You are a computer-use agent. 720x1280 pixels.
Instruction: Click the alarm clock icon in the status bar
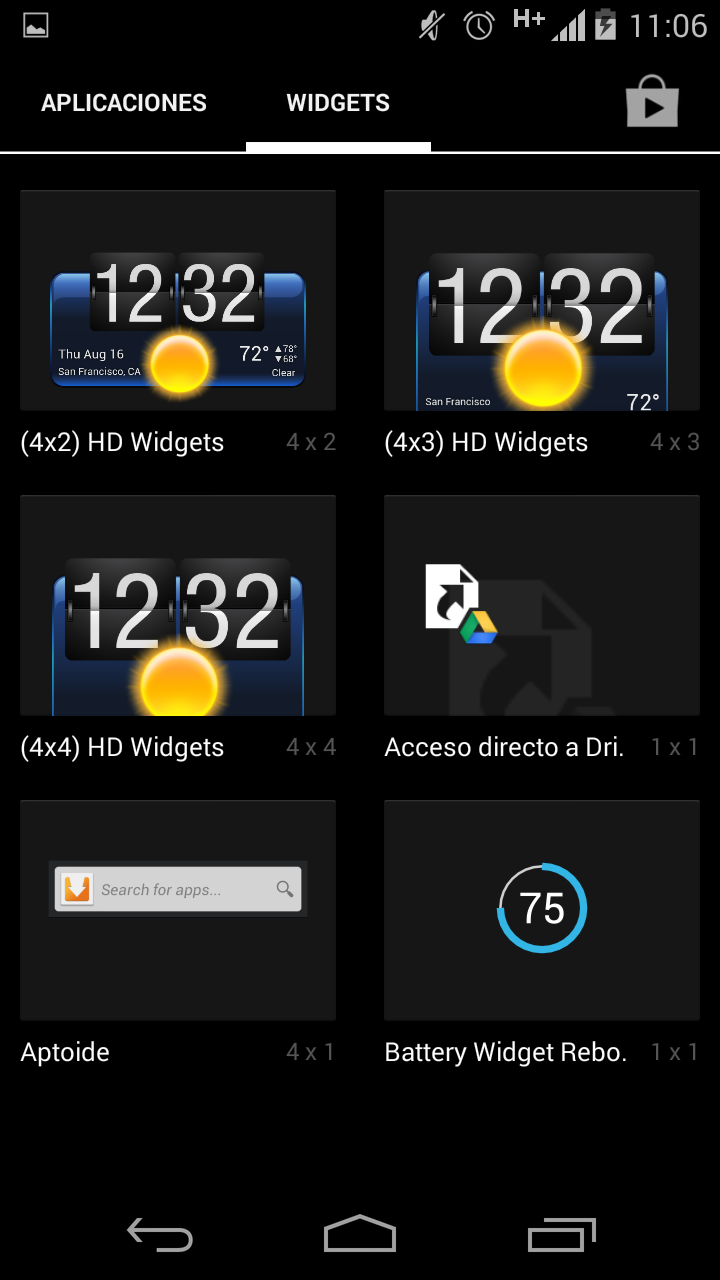(478, 25)
